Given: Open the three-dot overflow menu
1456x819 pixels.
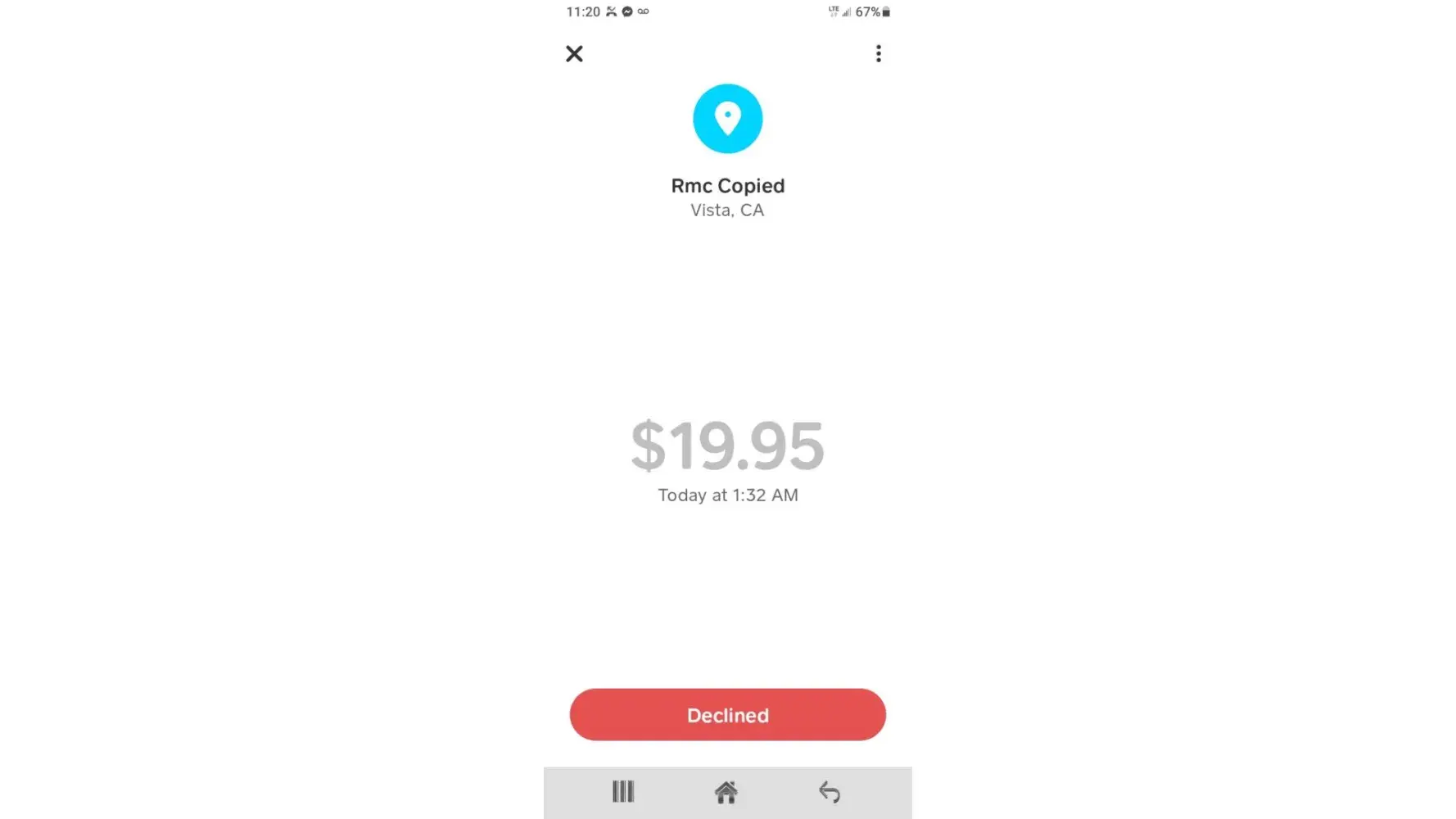Looking at the screenshot, I should point(878,54).
